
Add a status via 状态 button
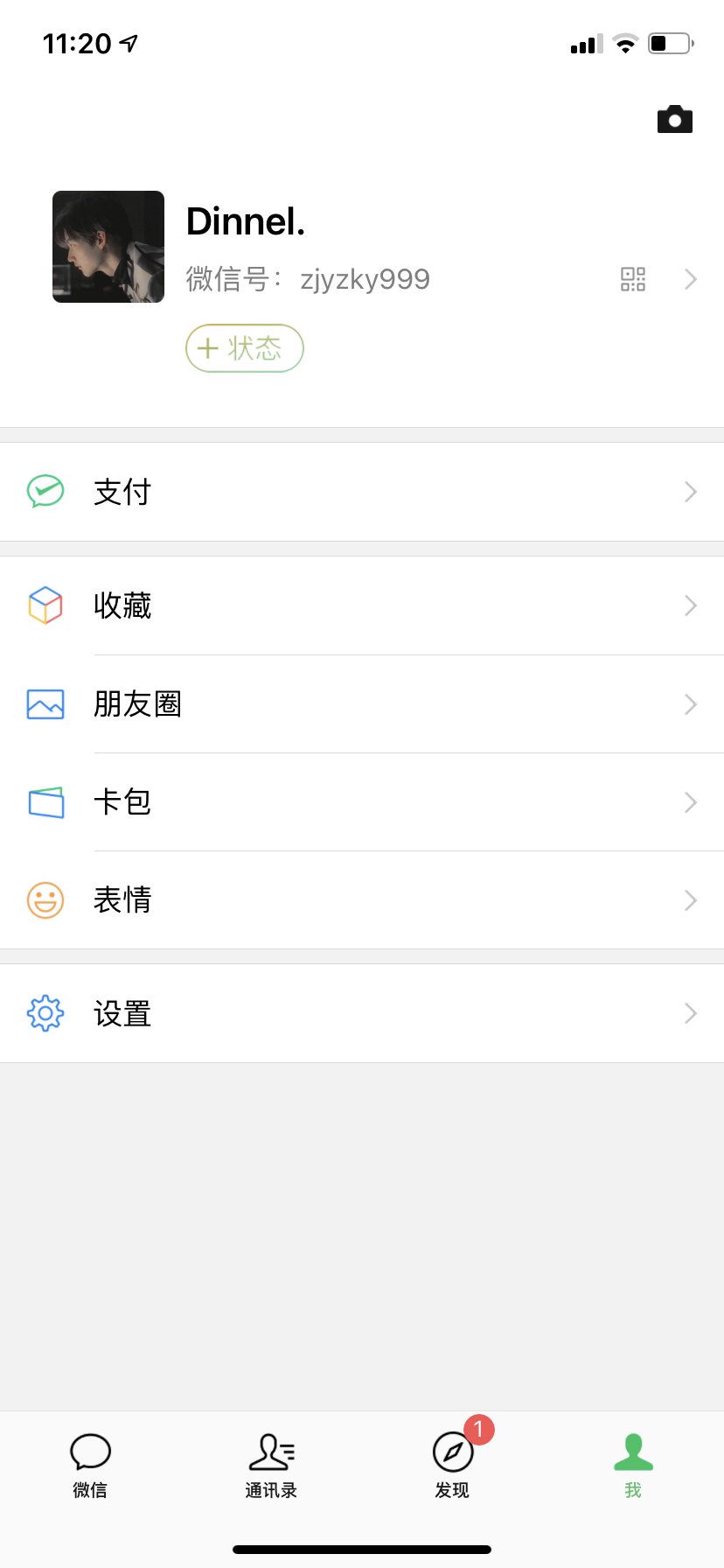245,348
